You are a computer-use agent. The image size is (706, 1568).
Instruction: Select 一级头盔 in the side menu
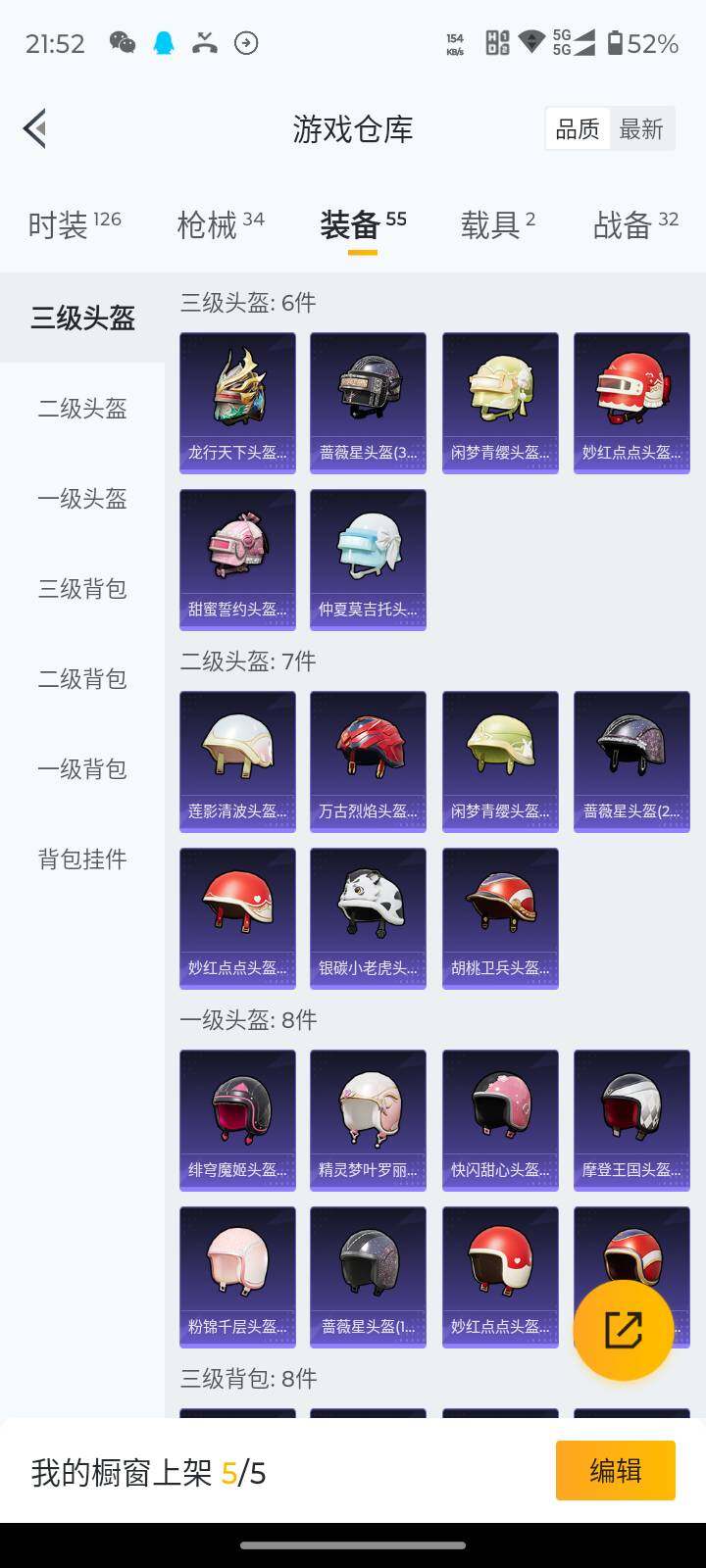82,498
